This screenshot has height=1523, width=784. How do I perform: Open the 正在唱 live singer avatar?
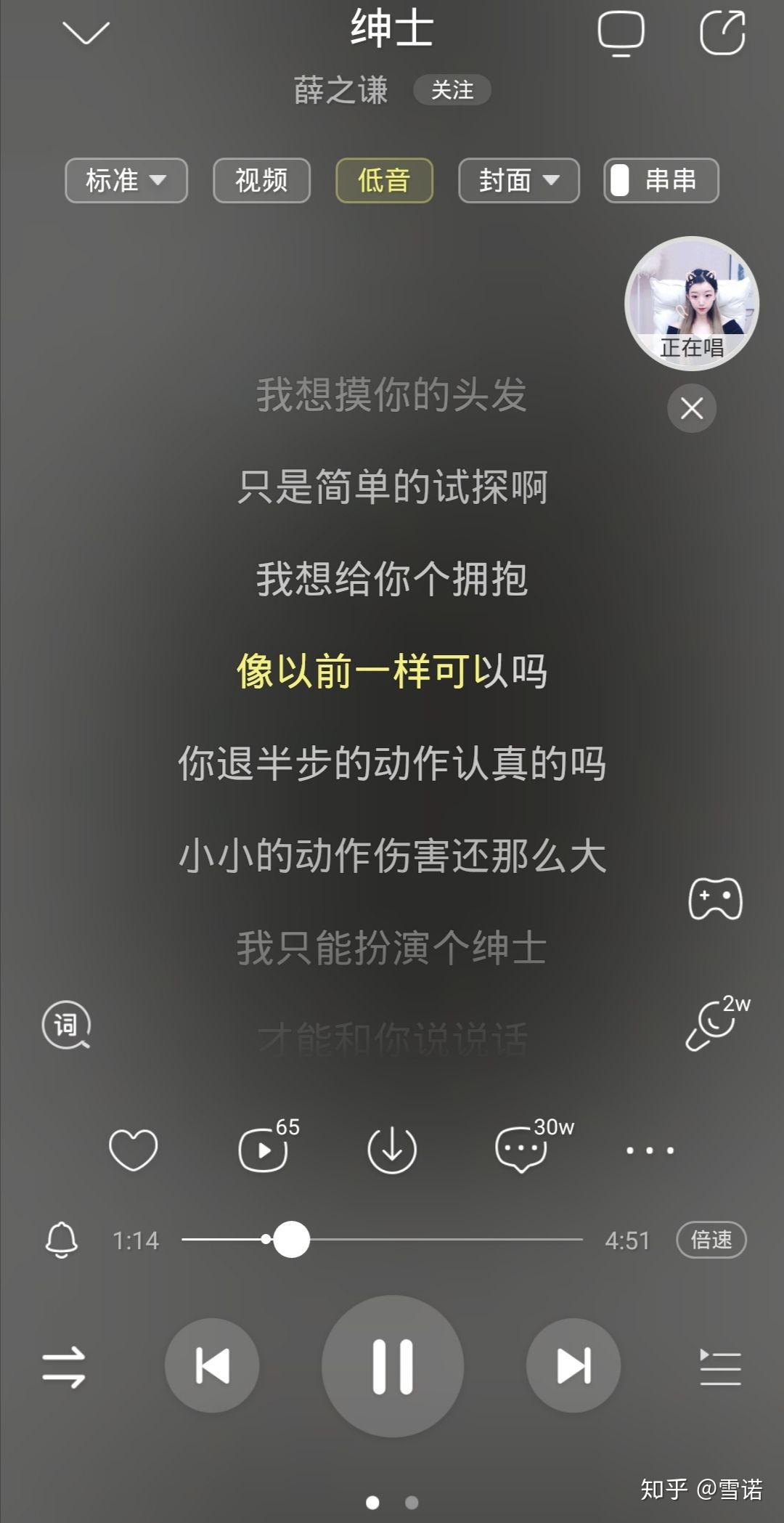(691, 303)
